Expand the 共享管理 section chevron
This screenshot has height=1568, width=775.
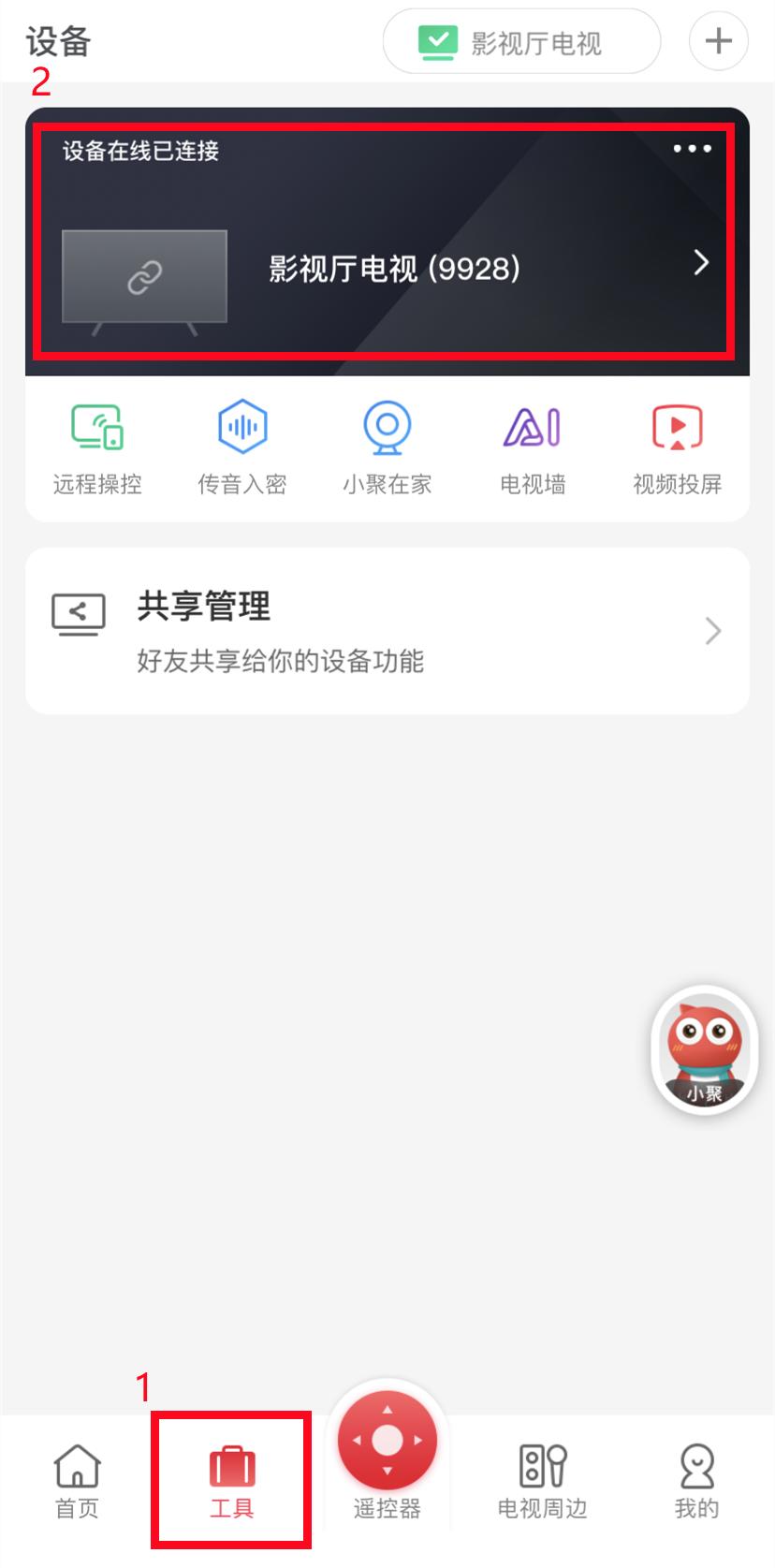pos(714,630)
